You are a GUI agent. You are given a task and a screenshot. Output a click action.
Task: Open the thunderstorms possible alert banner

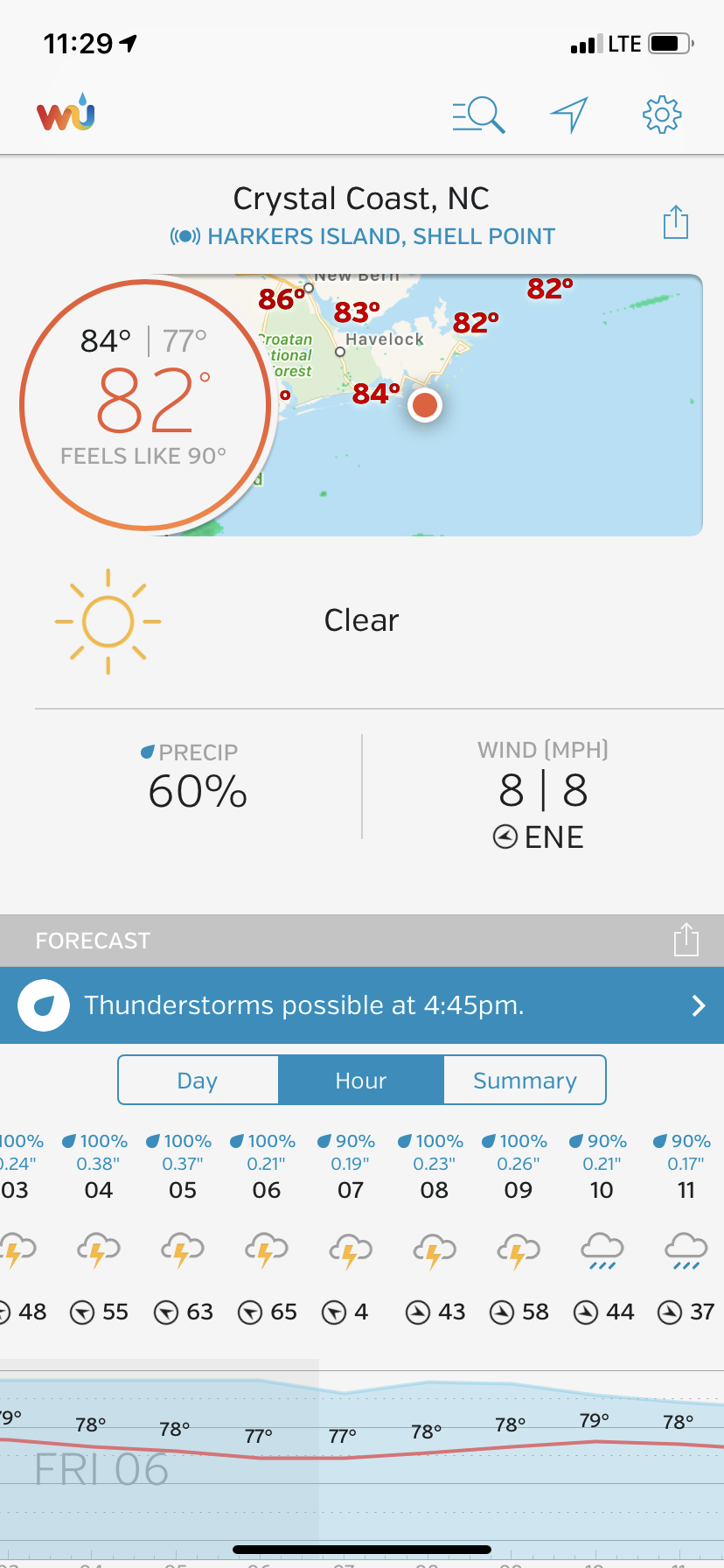362,1005
